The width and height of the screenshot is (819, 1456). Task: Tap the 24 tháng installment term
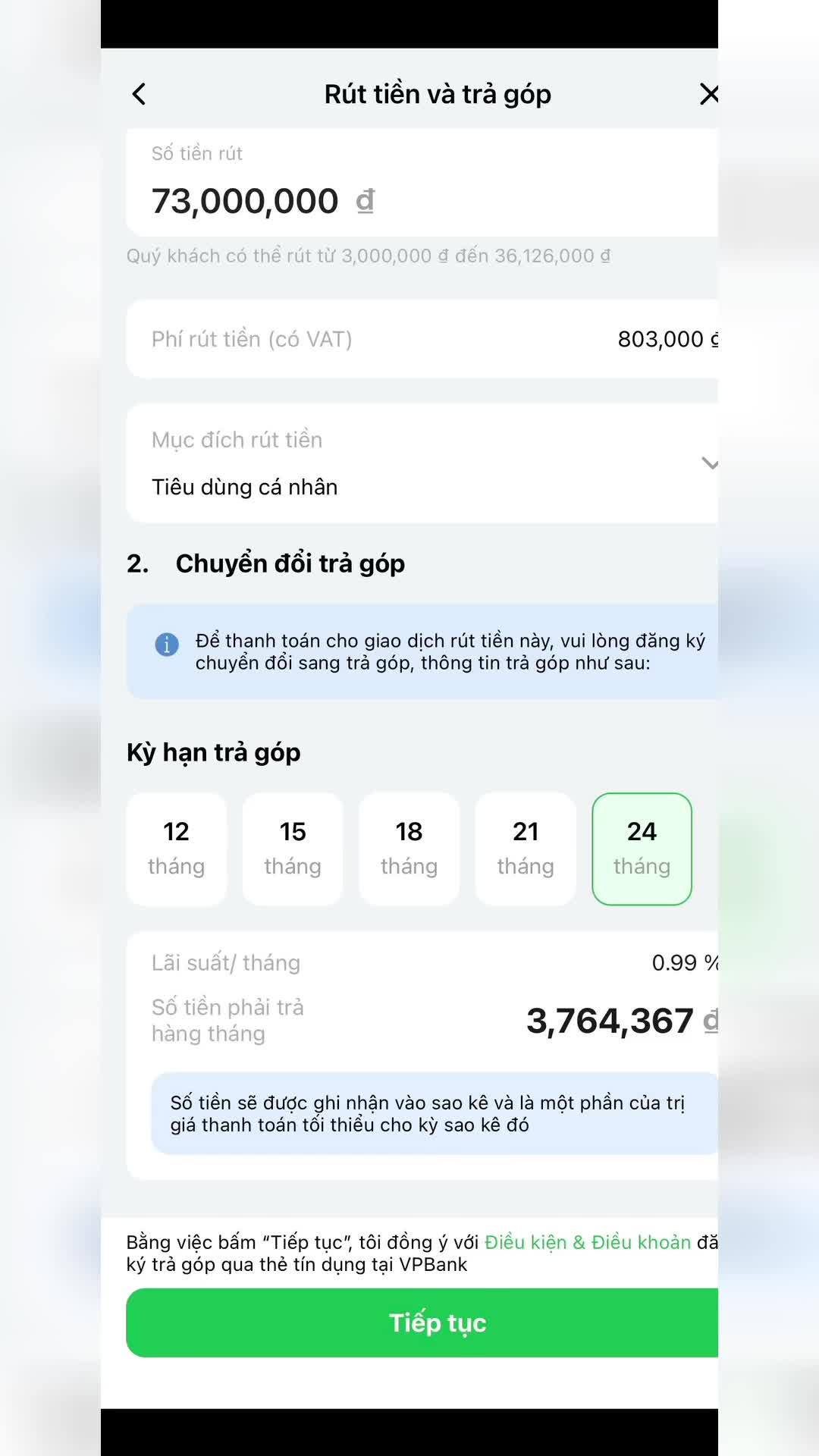(x=642, y=849)
